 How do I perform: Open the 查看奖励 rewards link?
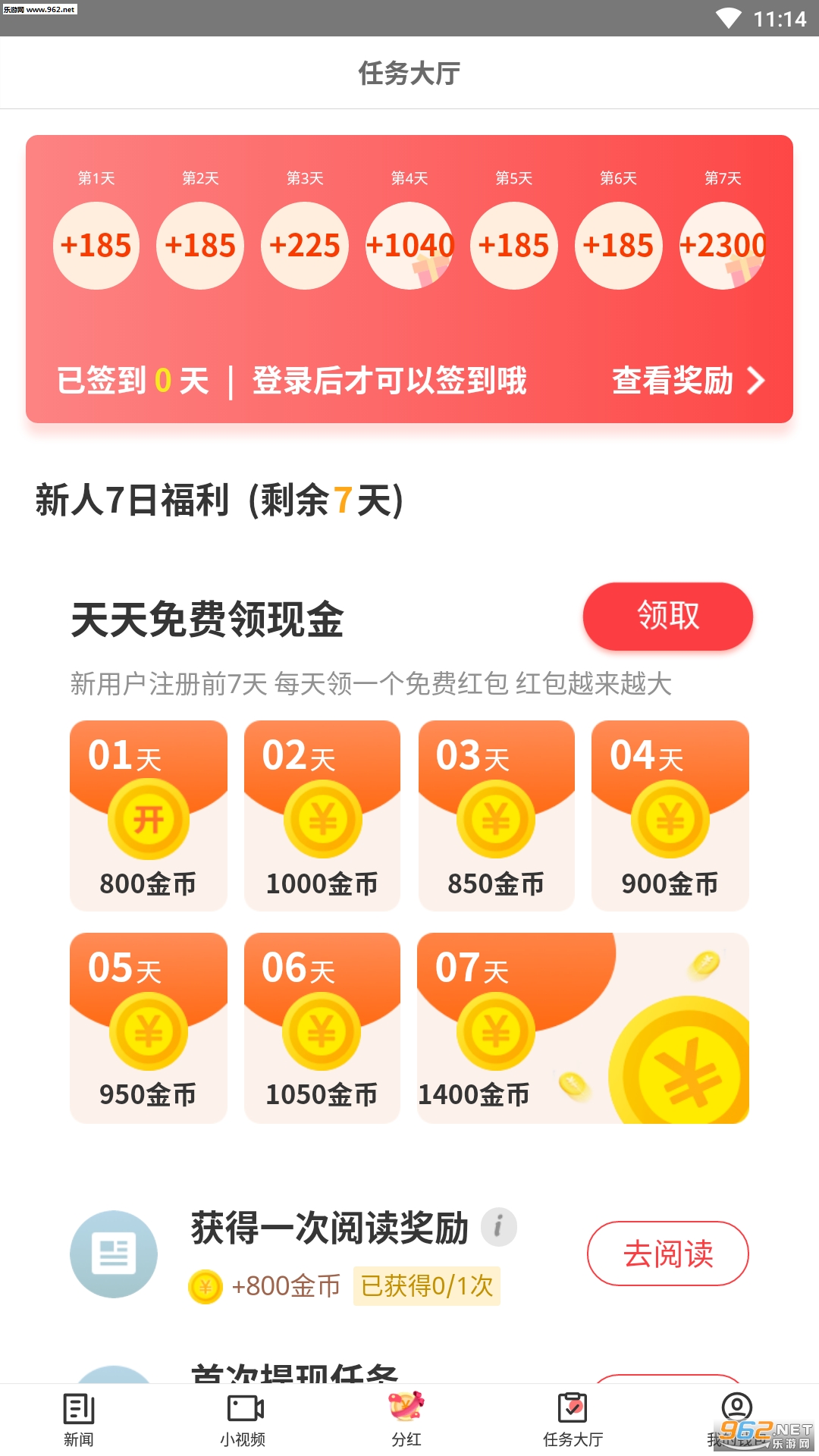pyautogui.click(x=688, y=381)
